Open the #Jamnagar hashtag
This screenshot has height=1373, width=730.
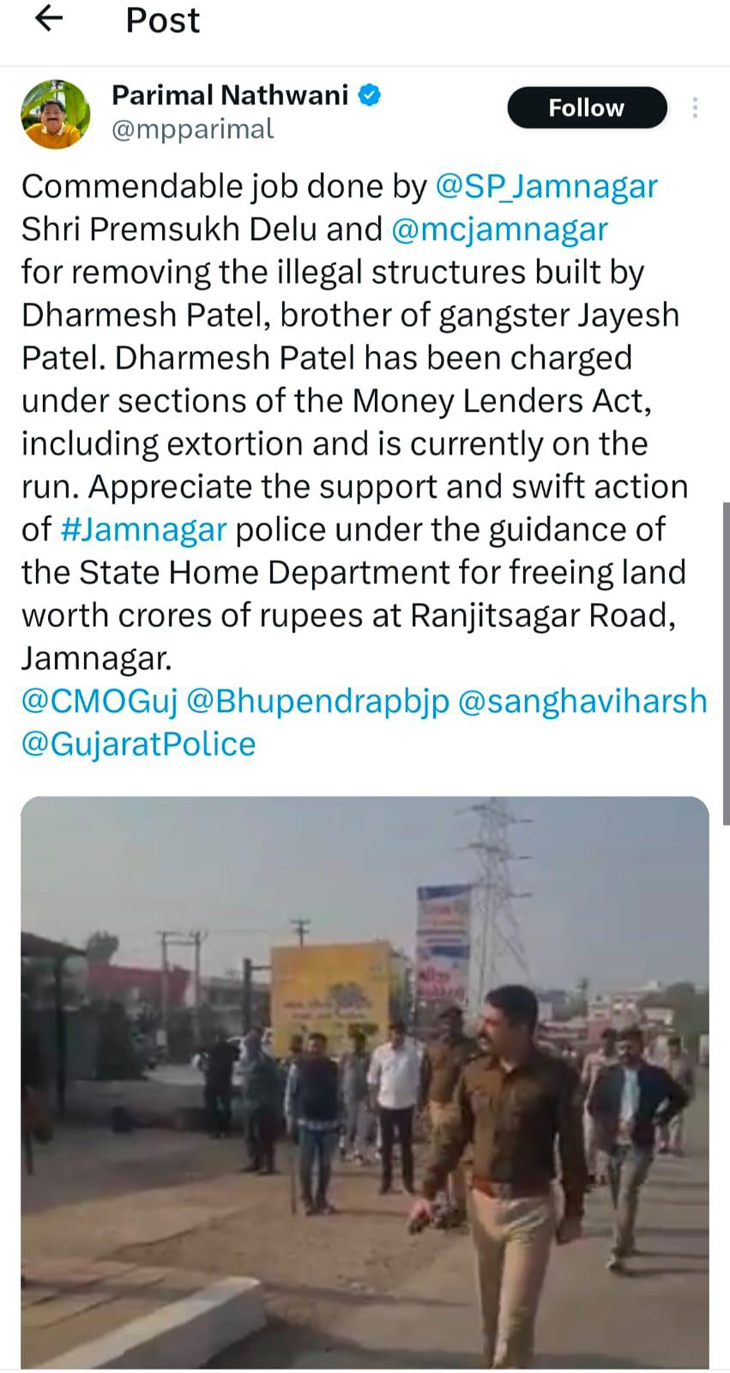(143, 529)
